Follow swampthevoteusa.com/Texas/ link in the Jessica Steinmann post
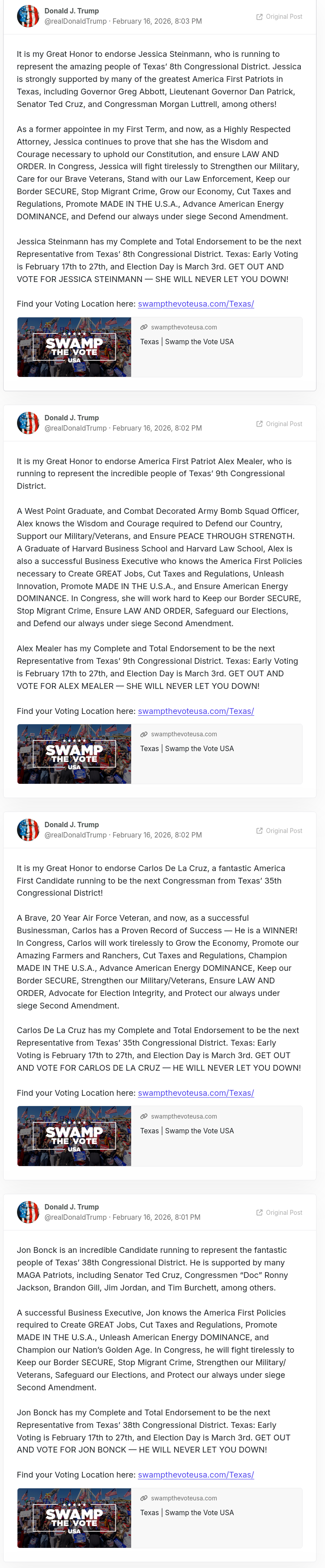 (195, 304)
